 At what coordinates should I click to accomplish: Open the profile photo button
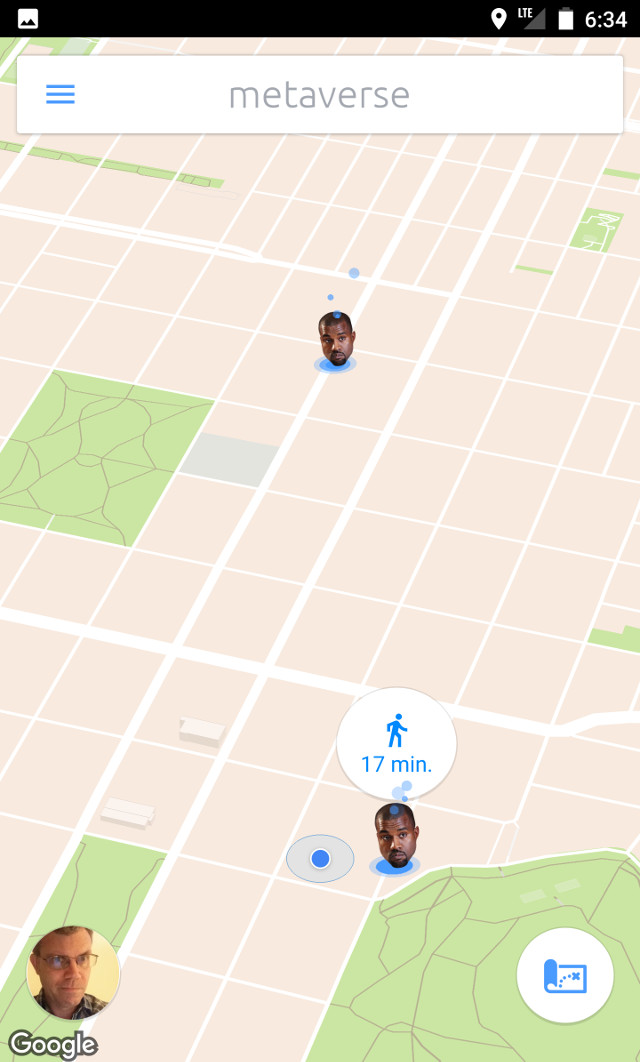pyautogui.click(x=73, y=973)
